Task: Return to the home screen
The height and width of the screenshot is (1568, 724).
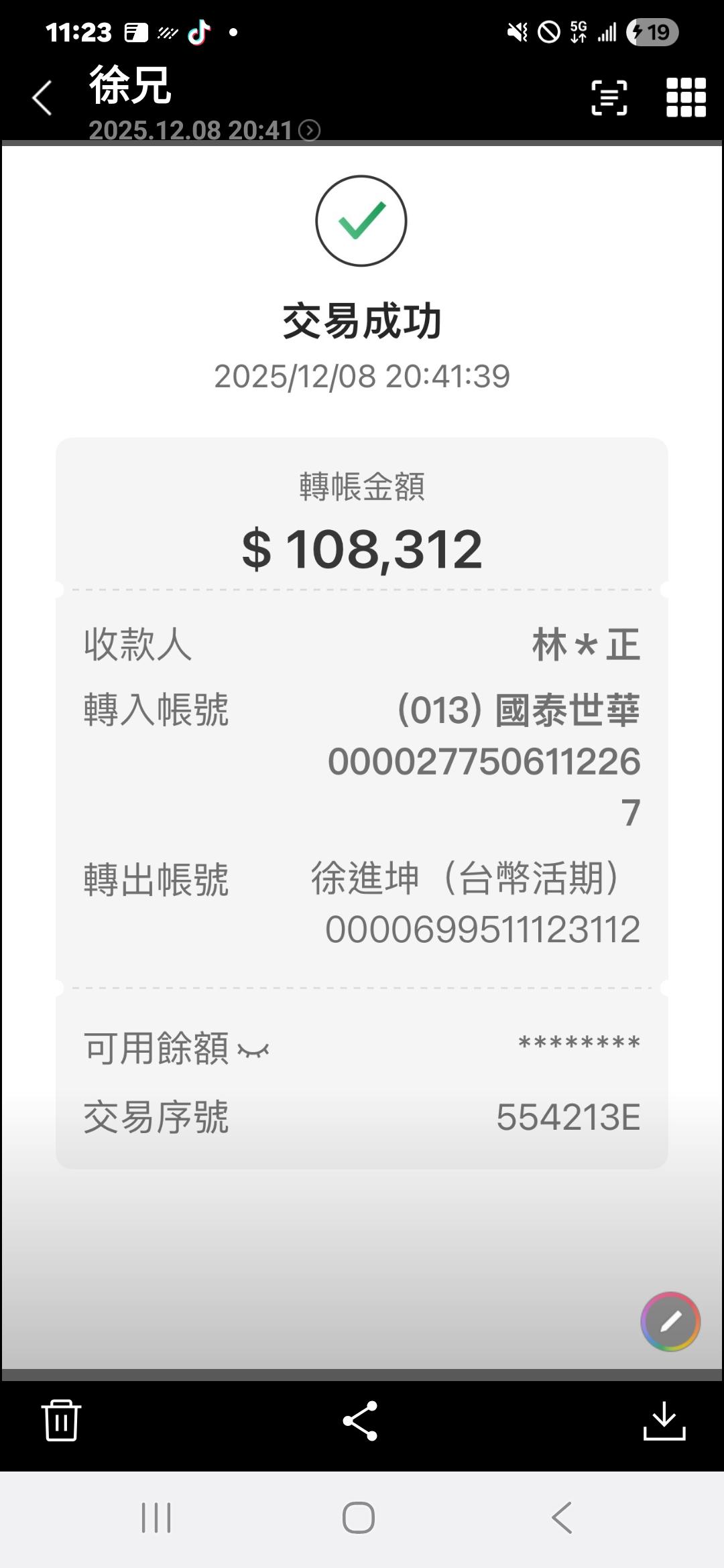Action: 359,1518
